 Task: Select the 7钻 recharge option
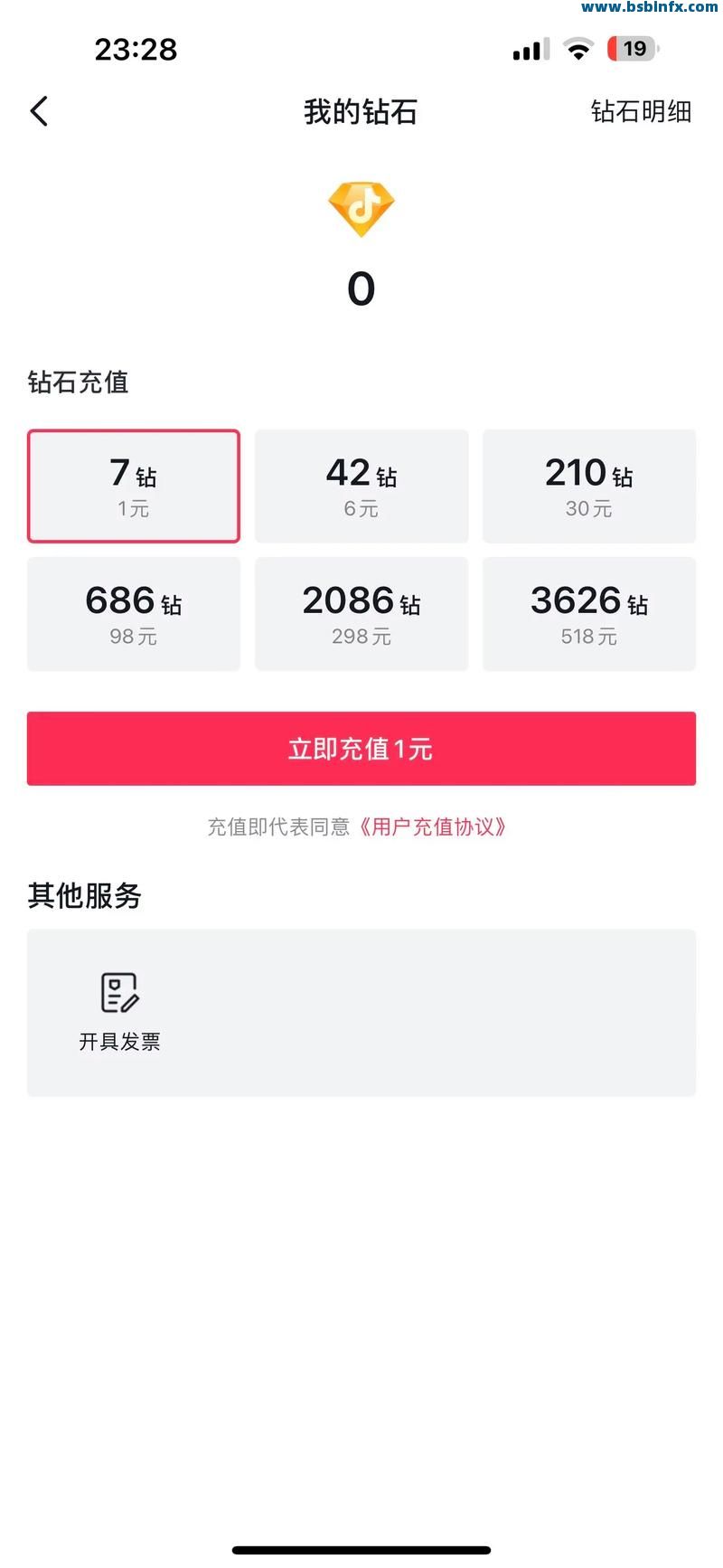click(x=133, y=486)
